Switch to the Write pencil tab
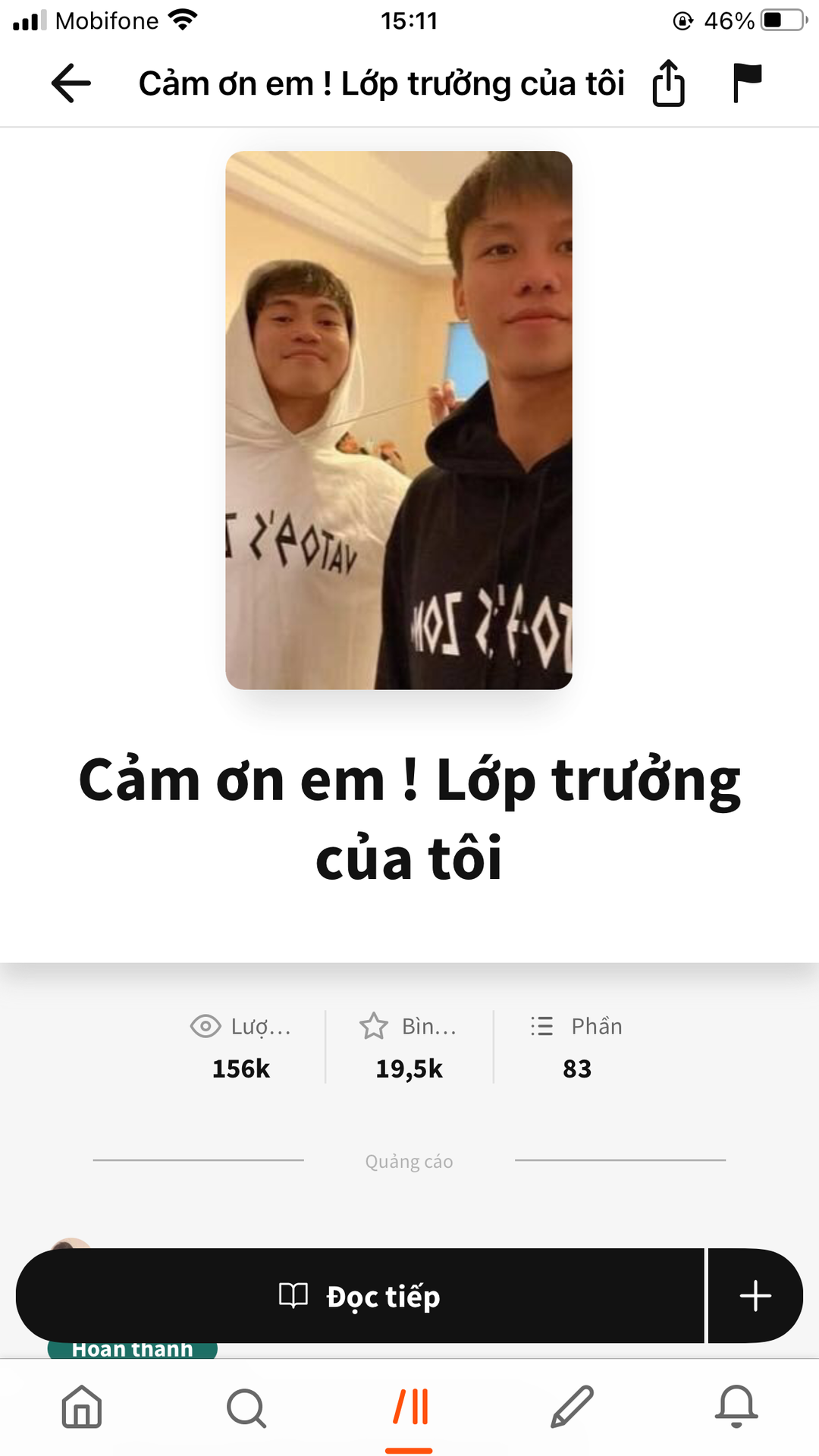This screenshot has width=819, height=1456. coord(572,1407)
